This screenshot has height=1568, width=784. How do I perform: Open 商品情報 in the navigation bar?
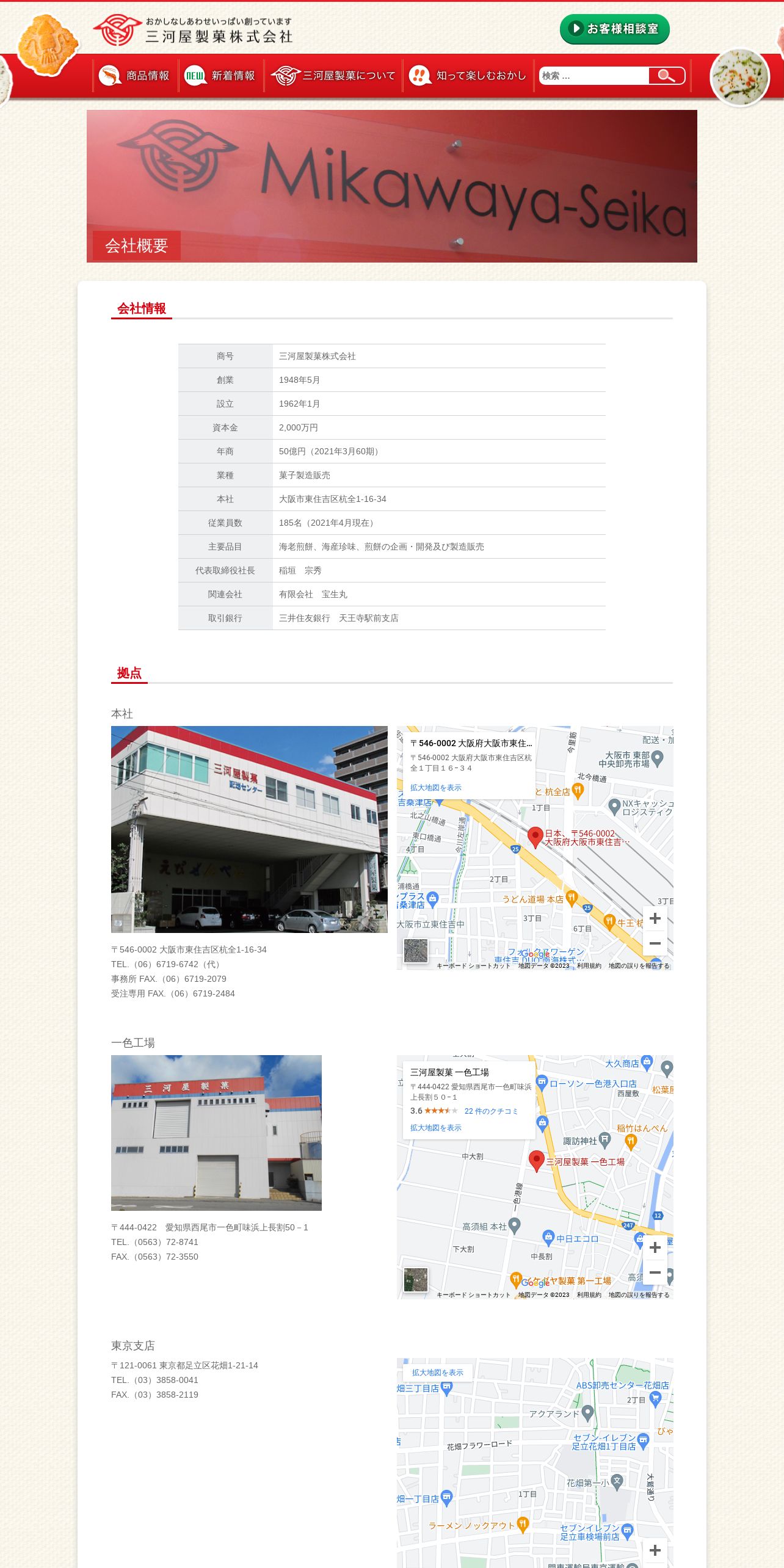click(x=135, y=76)
